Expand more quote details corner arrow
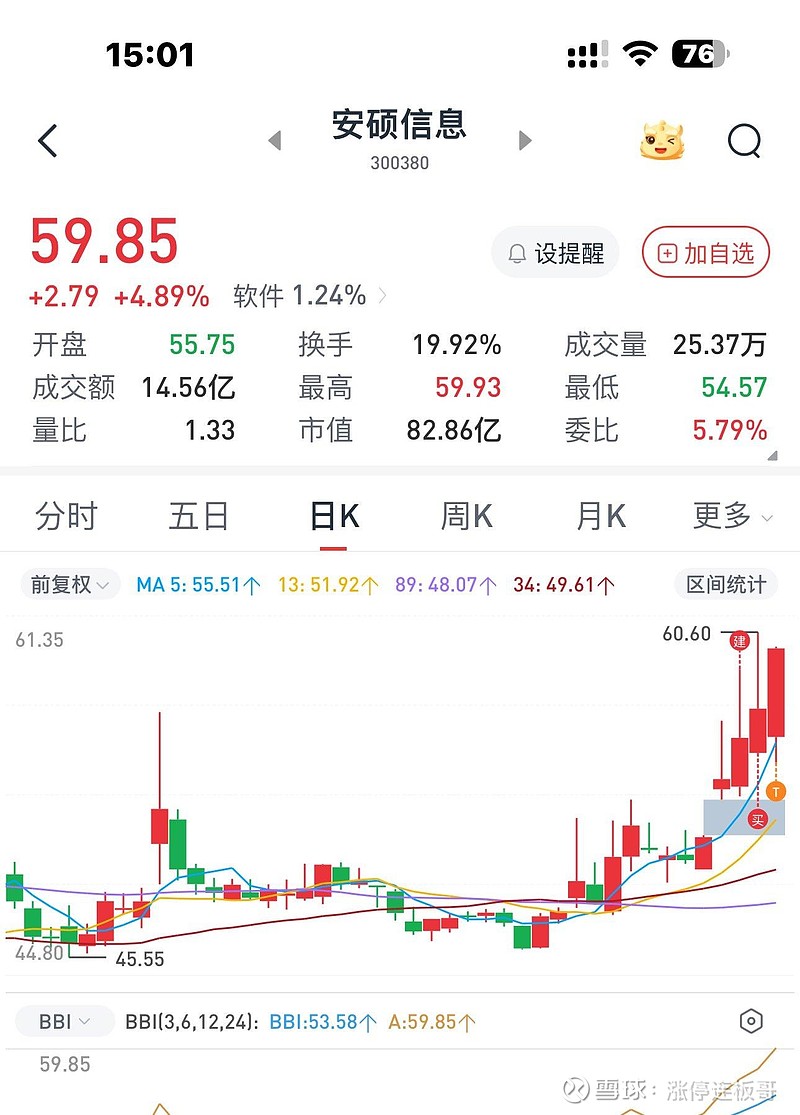 (x=771, y=455)
